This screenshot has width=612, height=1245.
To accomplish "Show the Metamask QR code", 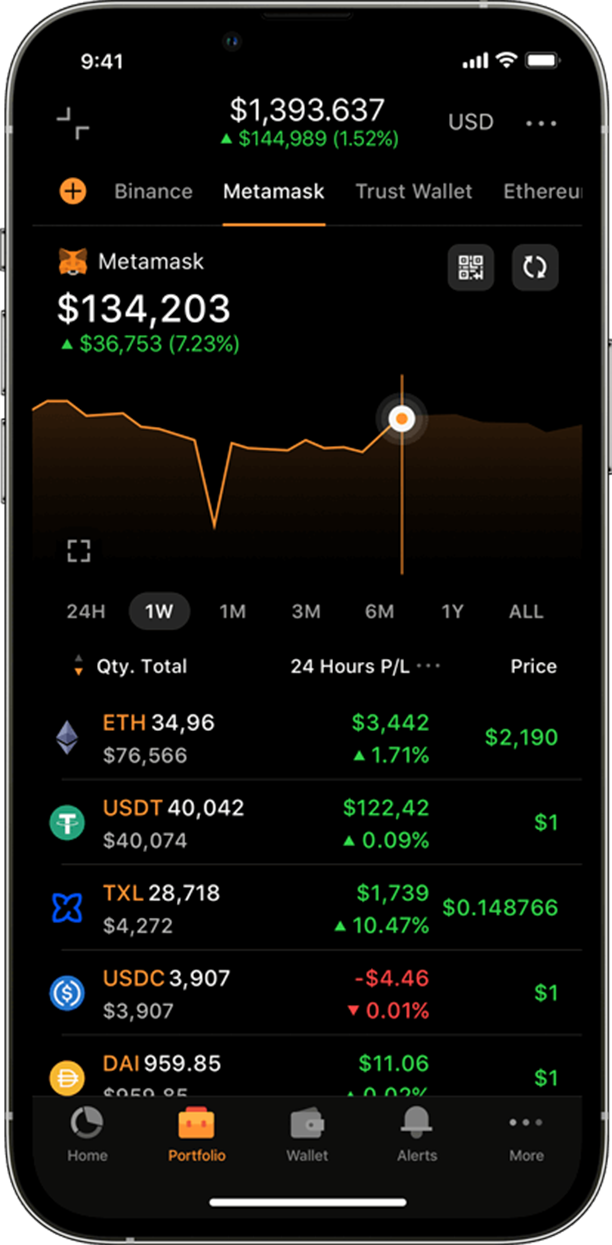I will click(x=470, y=267).
